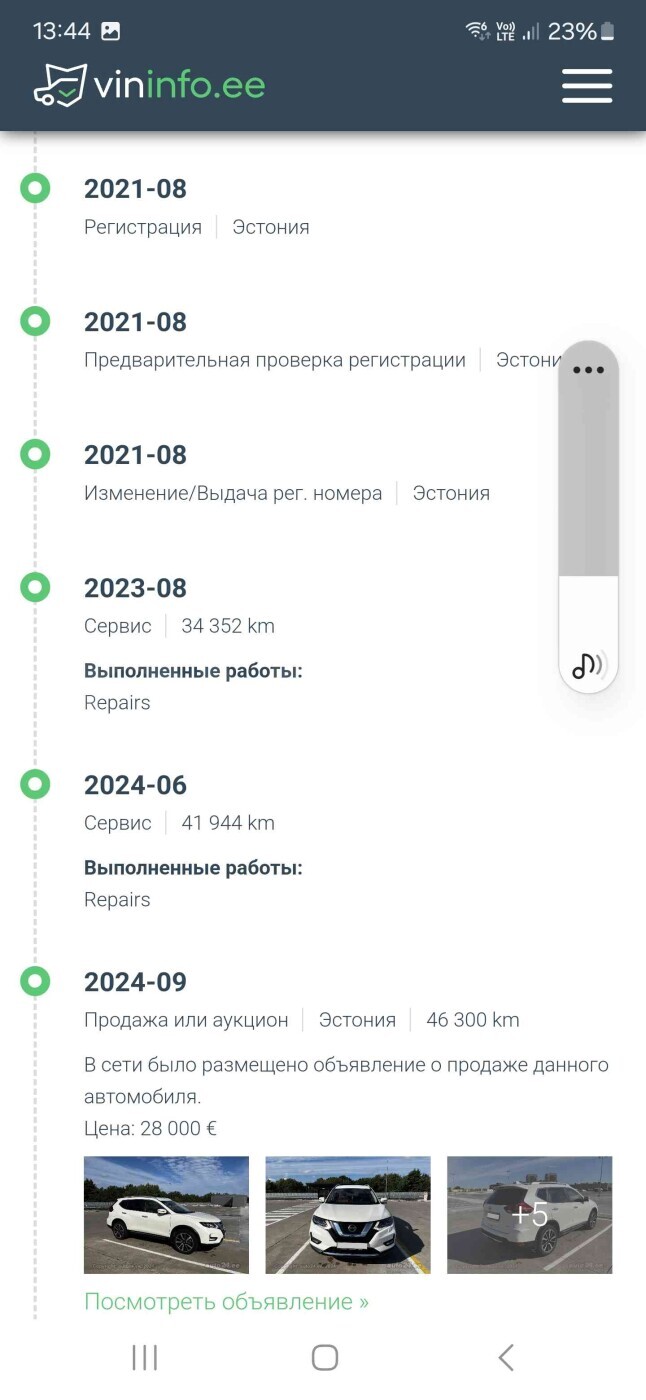Viewport: 646px width, 1400px height.
Task: Go back using the system back button
Action: pyautogui.click(x=506, y=1357)
